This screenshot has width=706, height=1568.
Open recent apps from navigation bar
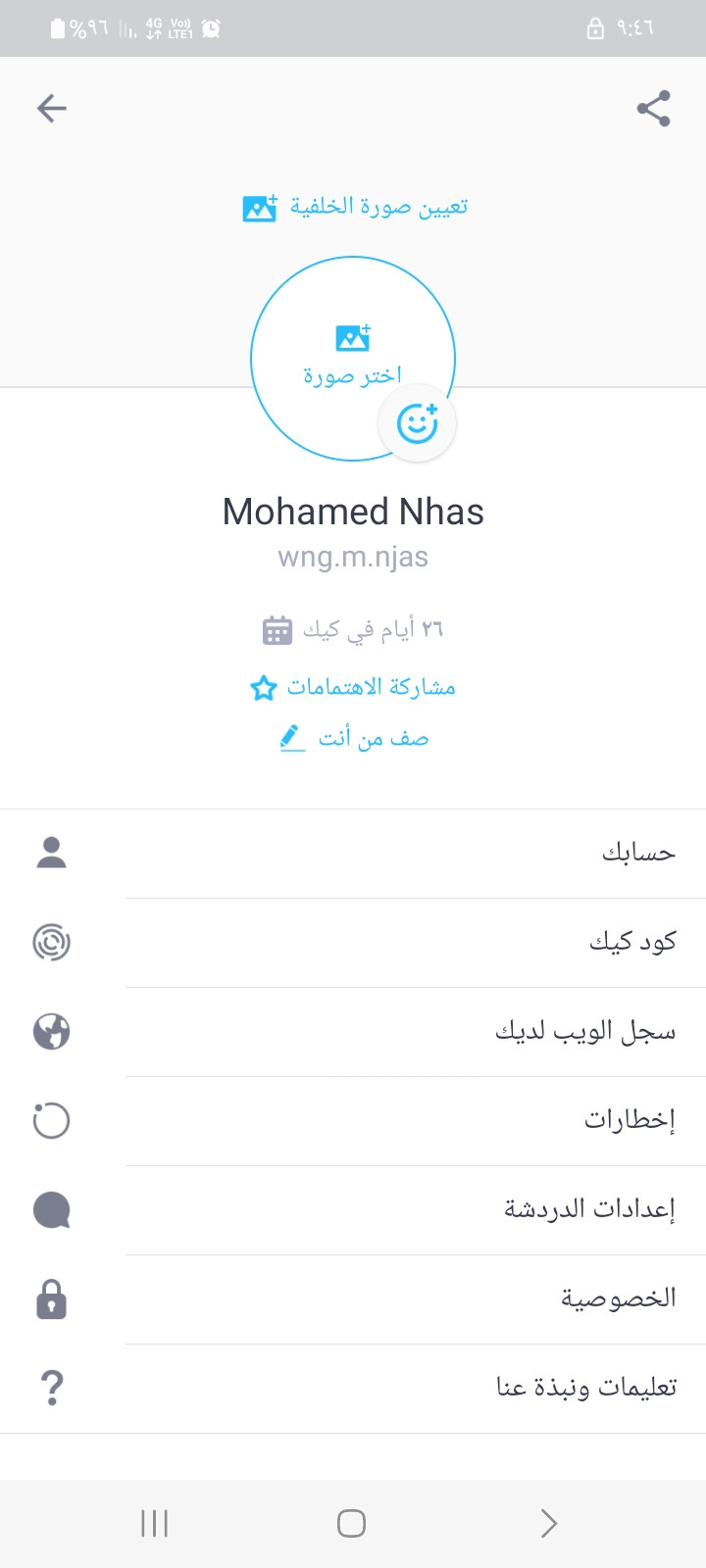click(x=155, y=1523)
